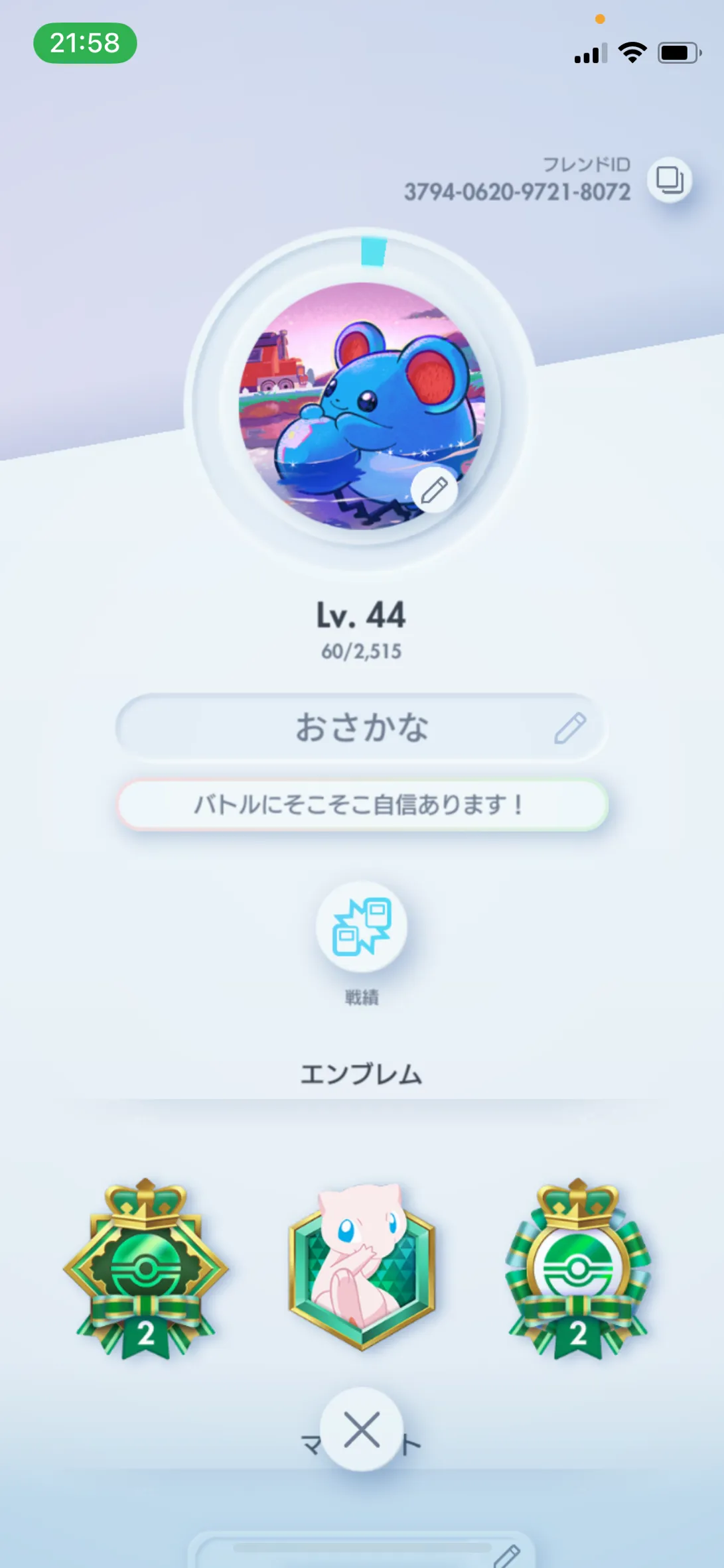Screen dimensions: 724x1568
Task: Copy the friend ID to clipboard
Action: pyautogui.click(x=669, y=180)
